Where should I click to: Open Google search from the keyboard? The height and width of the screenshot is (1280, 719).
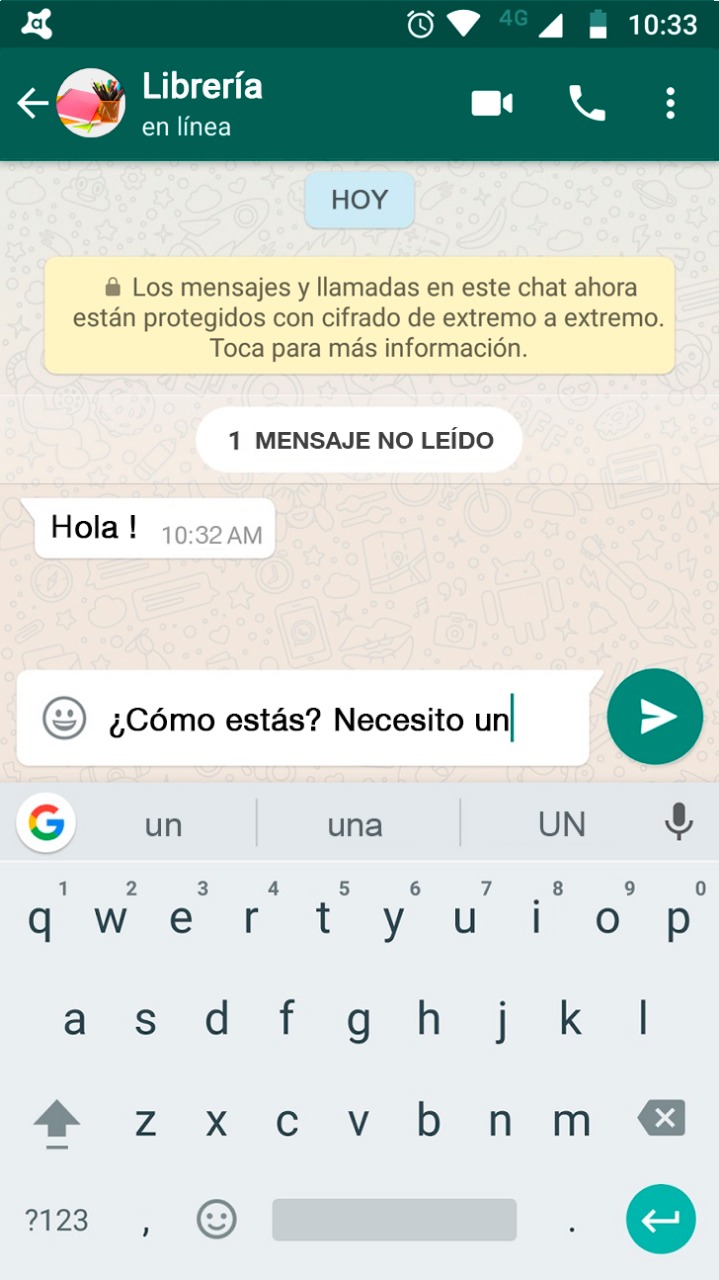point(46,824)
